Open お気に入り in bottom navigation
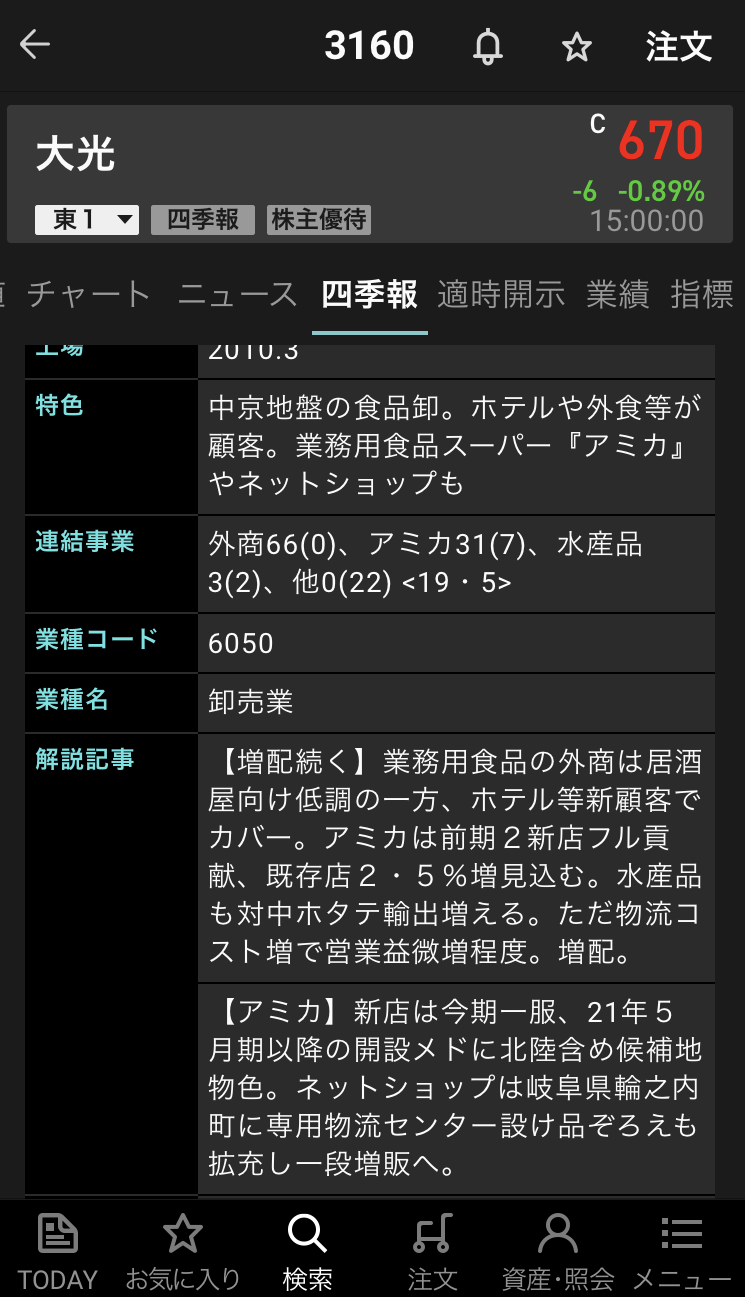Image resolution: width=745 pixels, height=1297 pixels. point(182,1250)
